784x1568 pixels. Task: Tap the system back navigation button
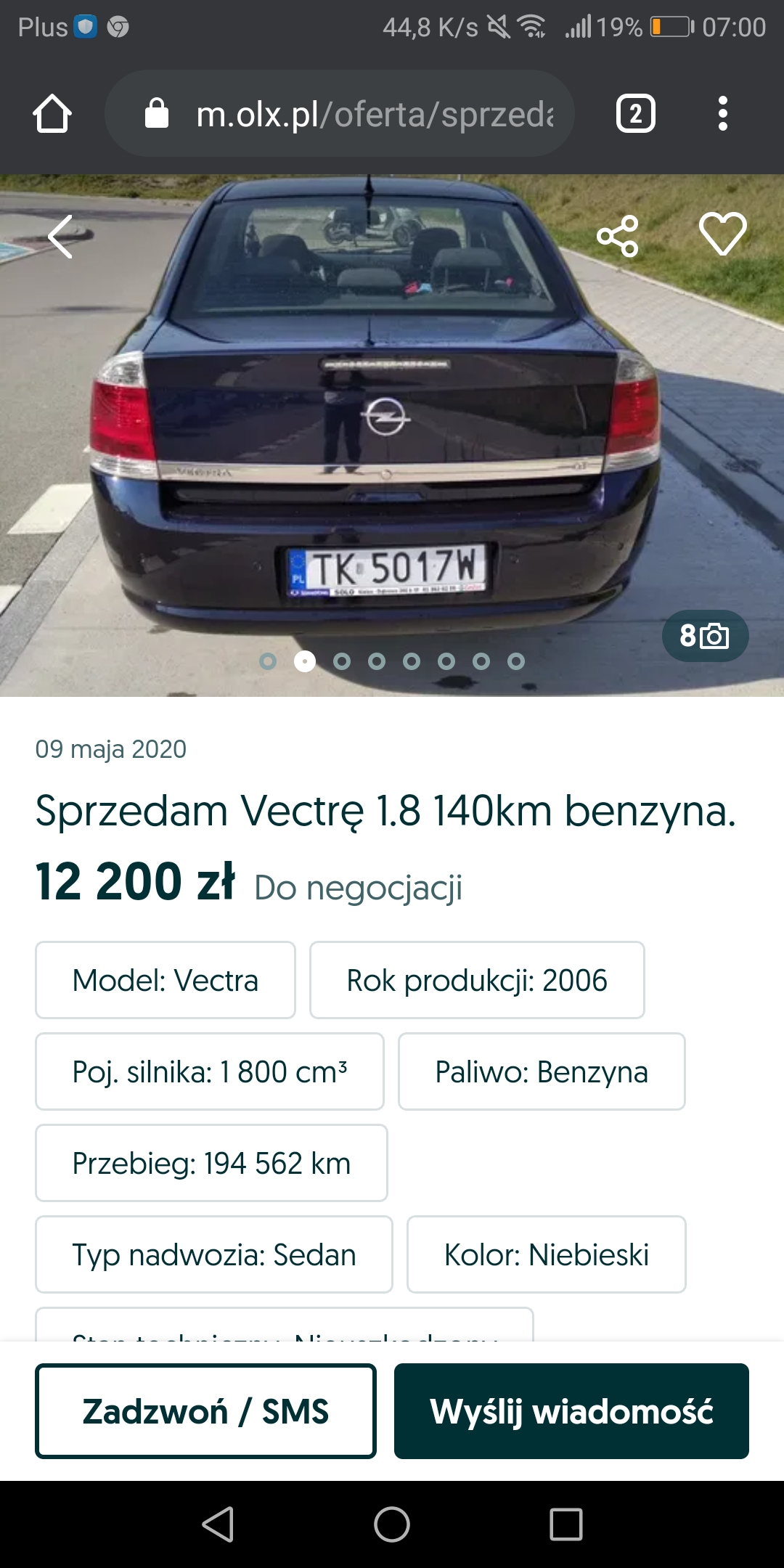[218, 1524]
